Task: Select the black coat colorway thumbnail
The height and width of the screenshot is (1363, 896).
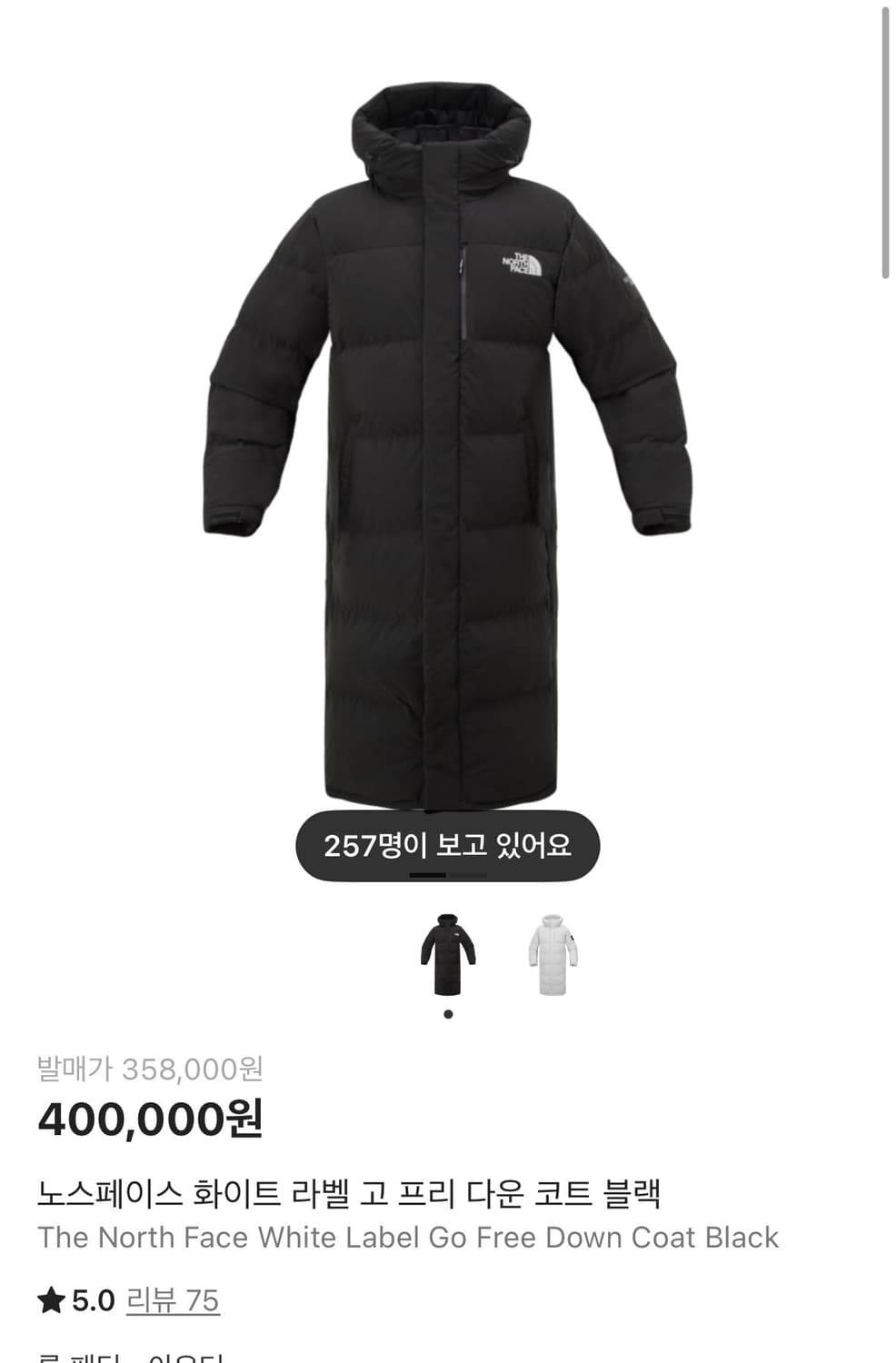Action: [x=448, y=955]
